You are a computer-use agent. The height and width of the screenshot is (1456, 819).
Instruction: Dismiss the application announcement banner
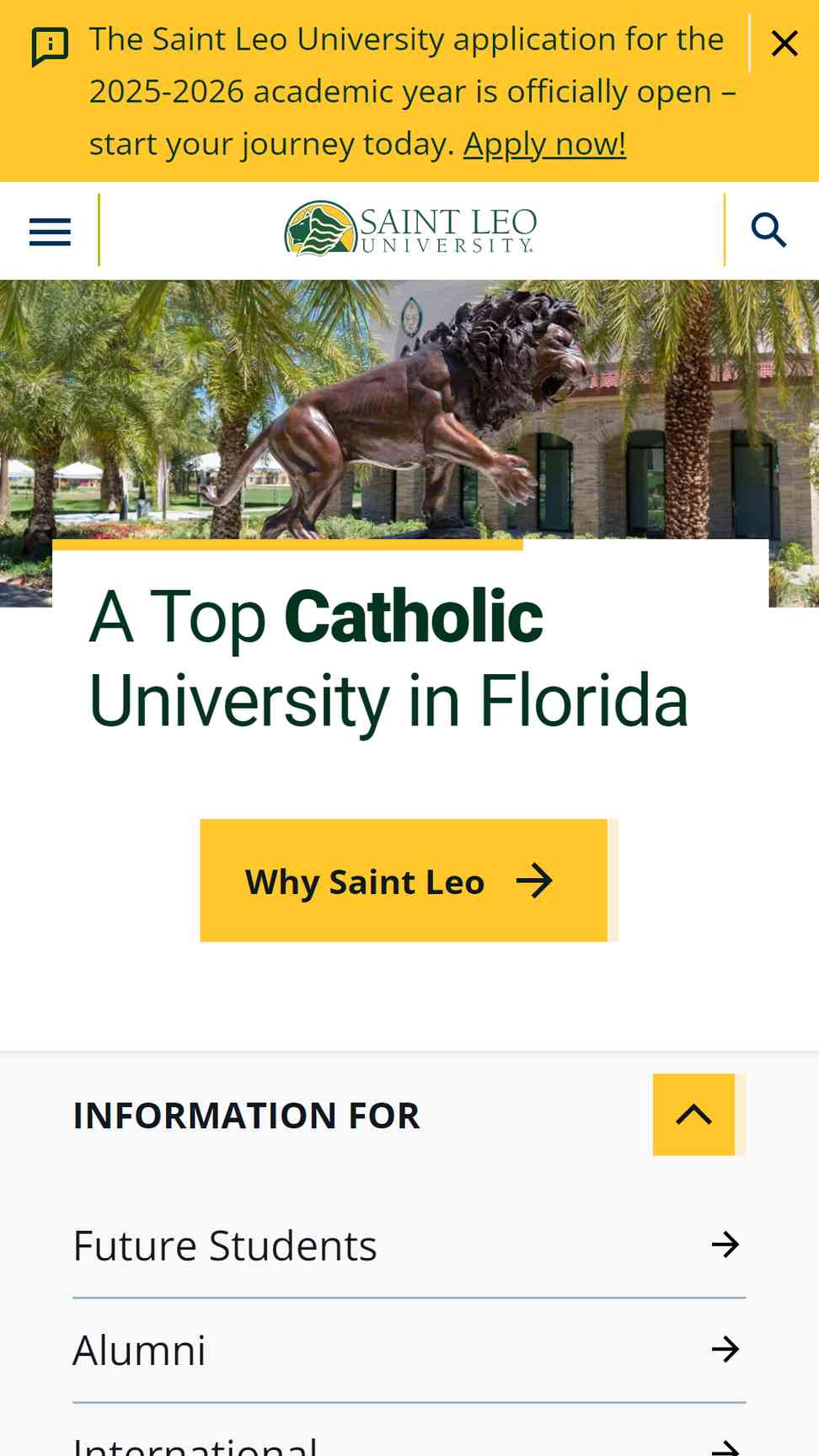point(784,43)
